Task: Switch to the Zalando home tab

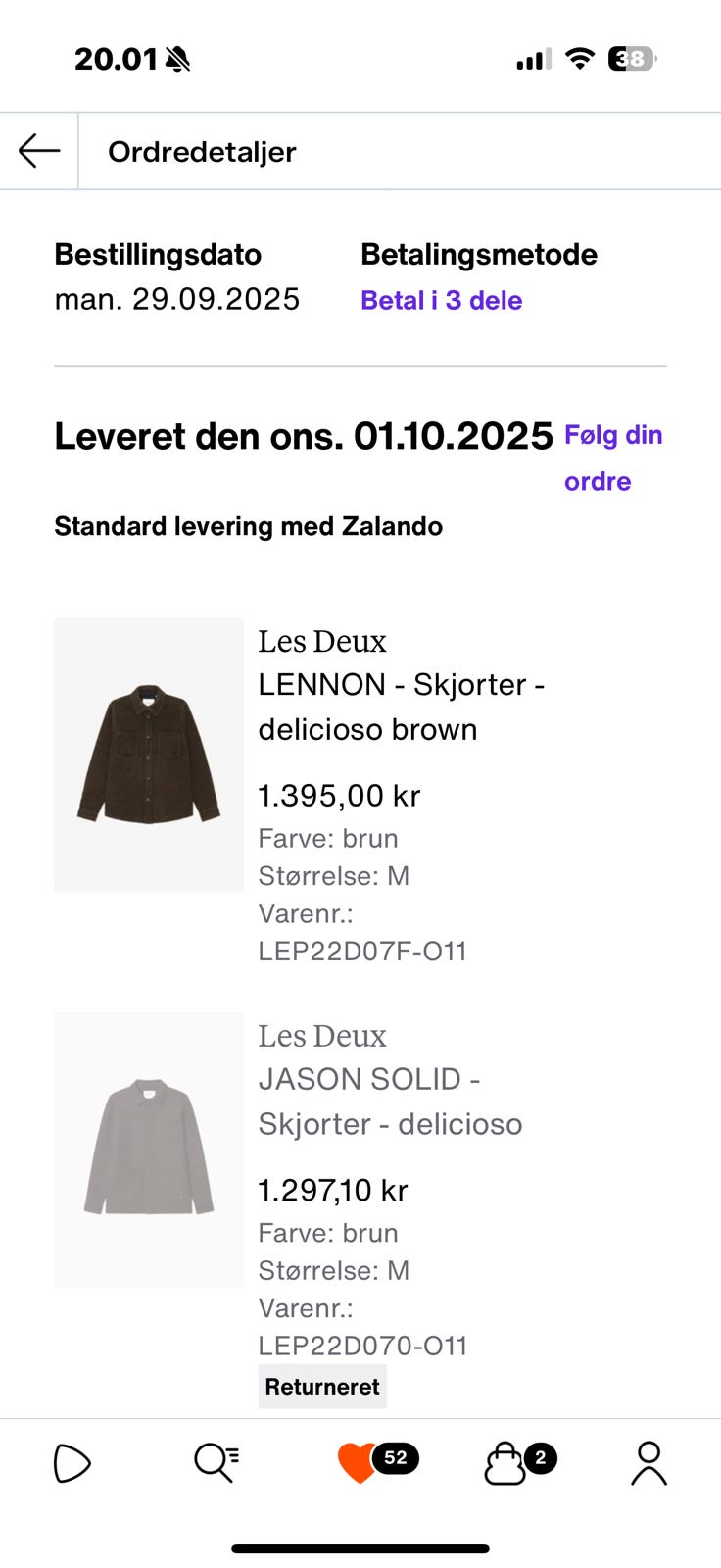Action: click(x=72, y=1463)
